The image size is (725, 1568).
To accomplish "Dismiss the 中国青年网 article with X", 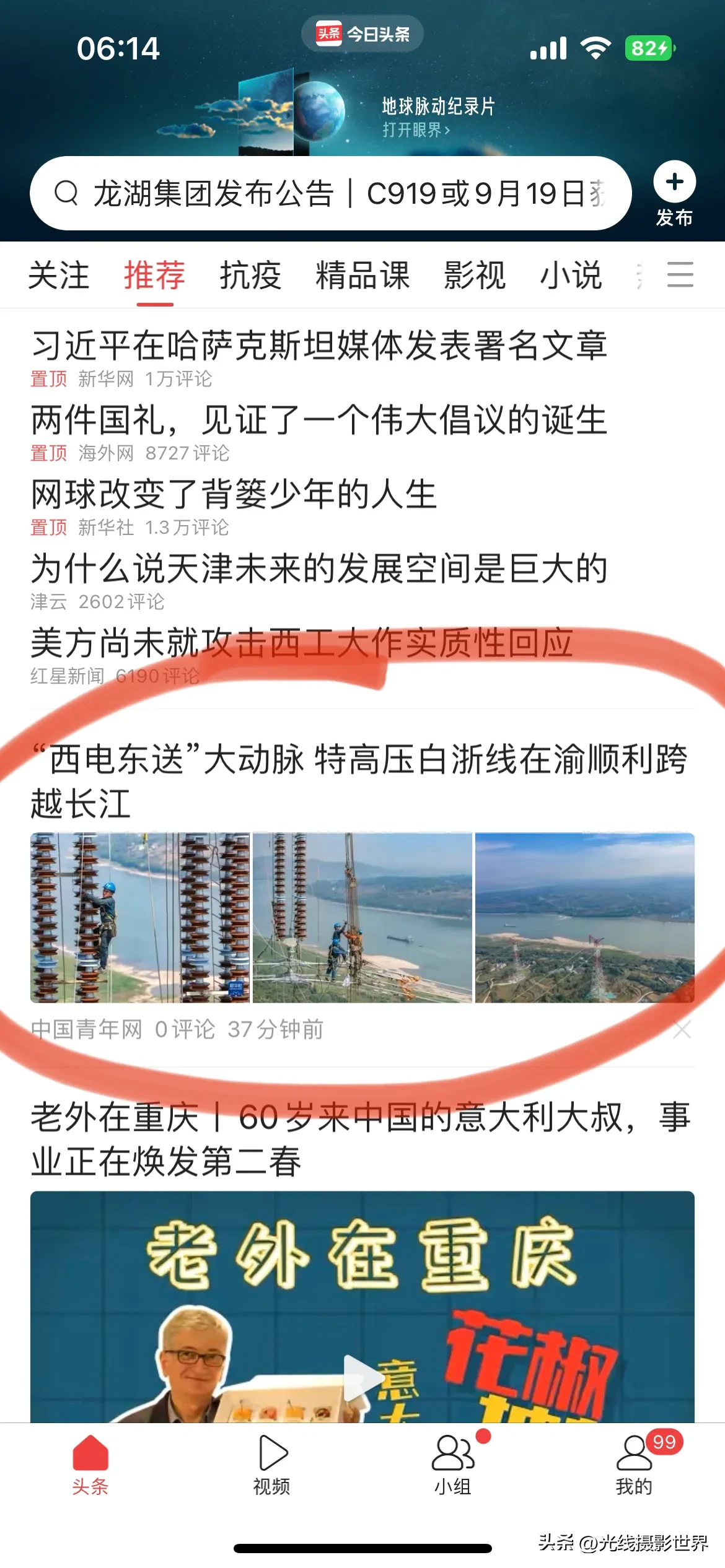I will (682, 1030).
